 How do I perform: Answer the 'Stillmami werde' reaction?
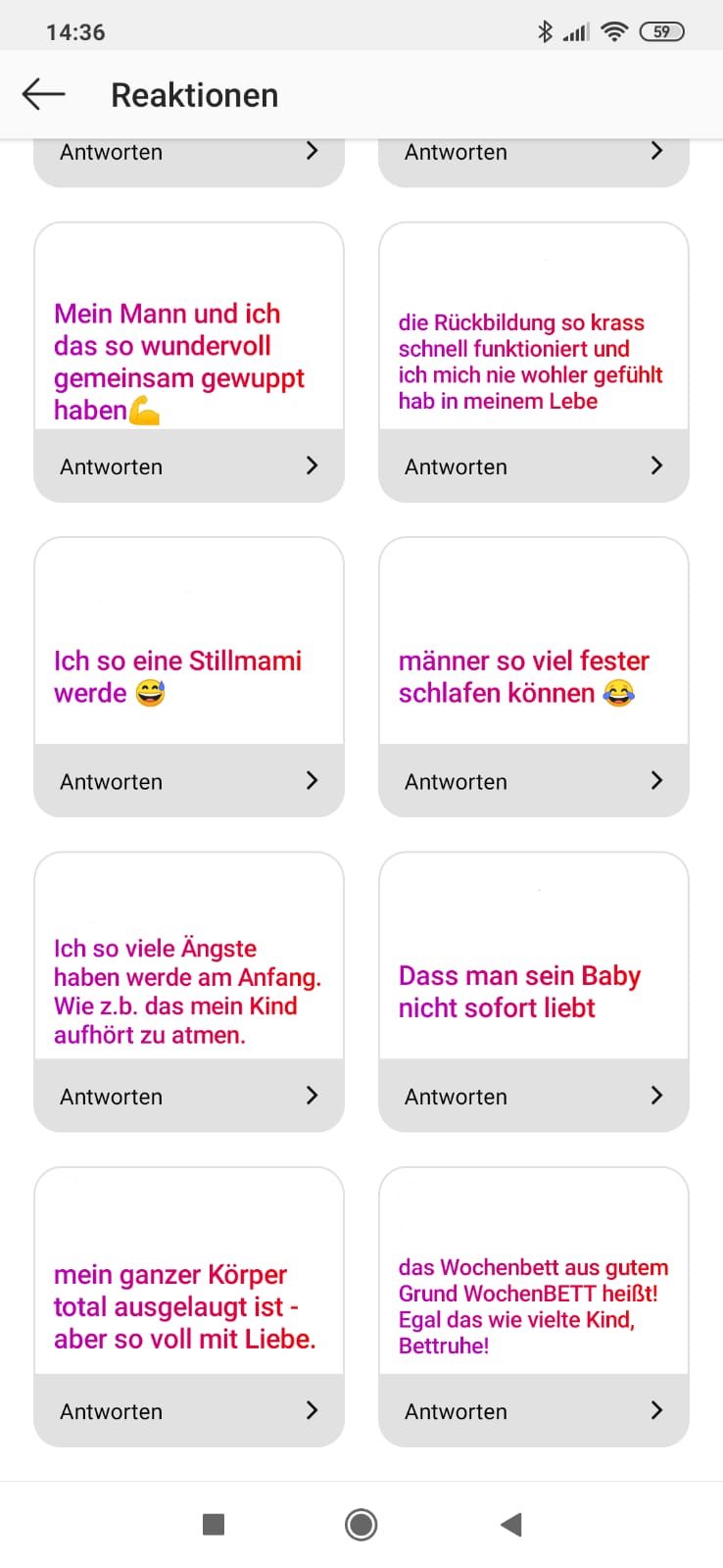(x=189, y=781)
